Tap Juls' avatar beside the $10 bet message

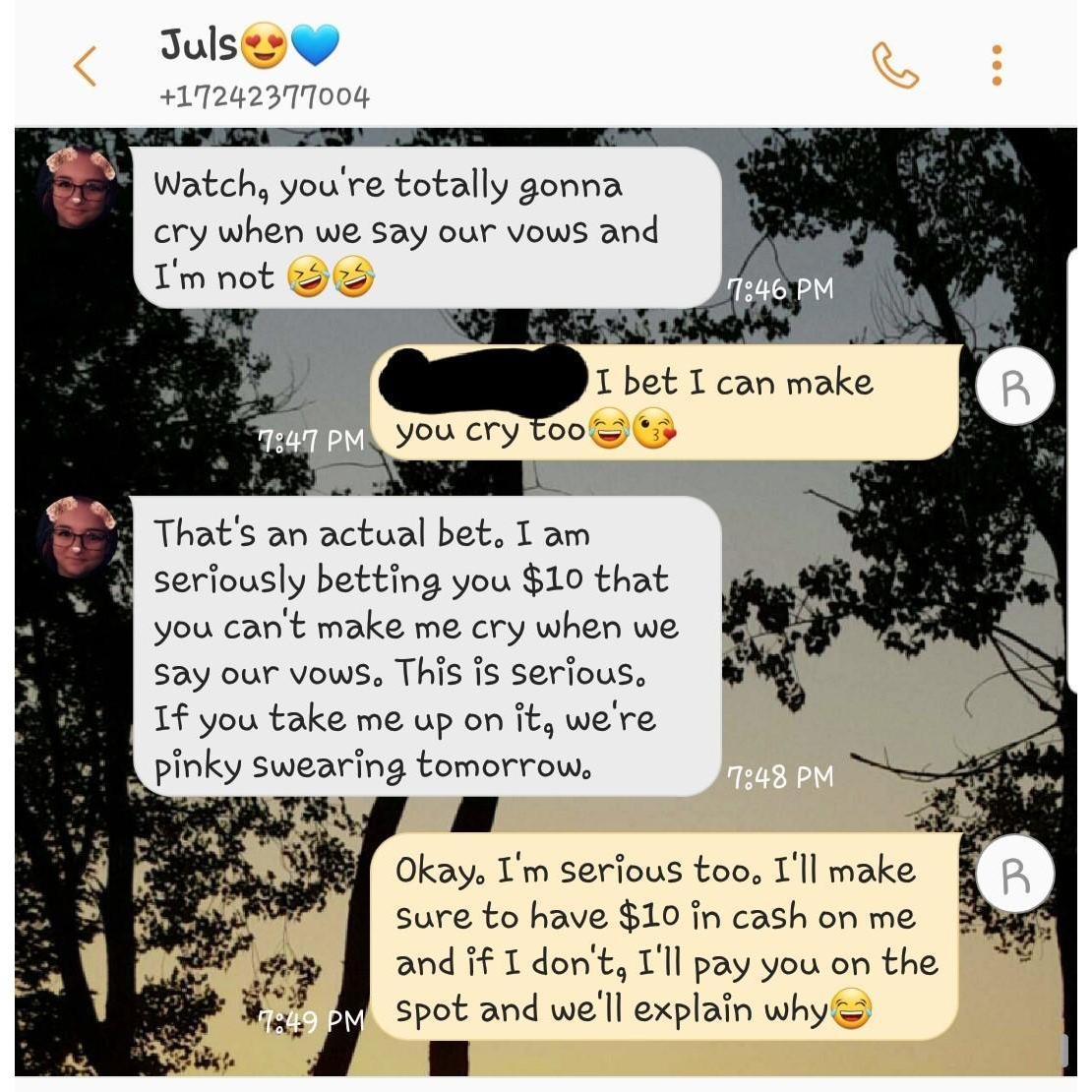click(x=78, y=536)
